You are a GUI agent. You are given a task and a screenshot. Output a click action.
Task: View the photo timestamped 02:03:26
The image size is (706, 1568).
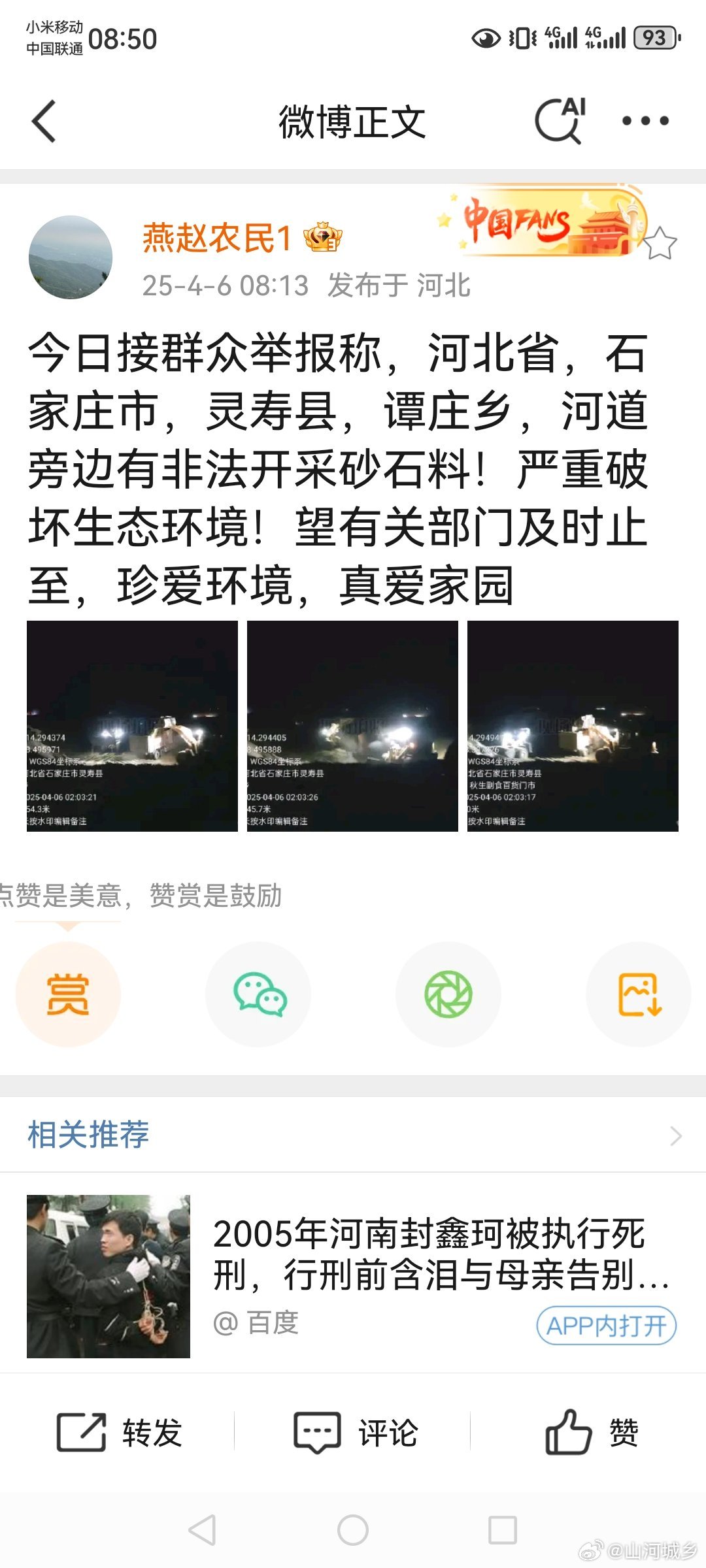[x=352, y=726]
